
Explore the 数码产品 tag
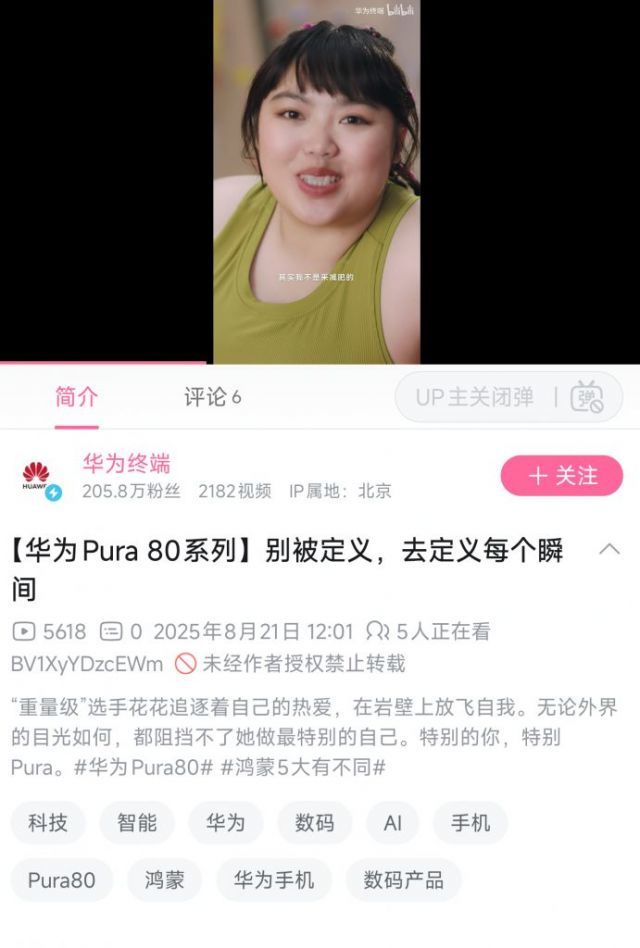coord(403,880)
